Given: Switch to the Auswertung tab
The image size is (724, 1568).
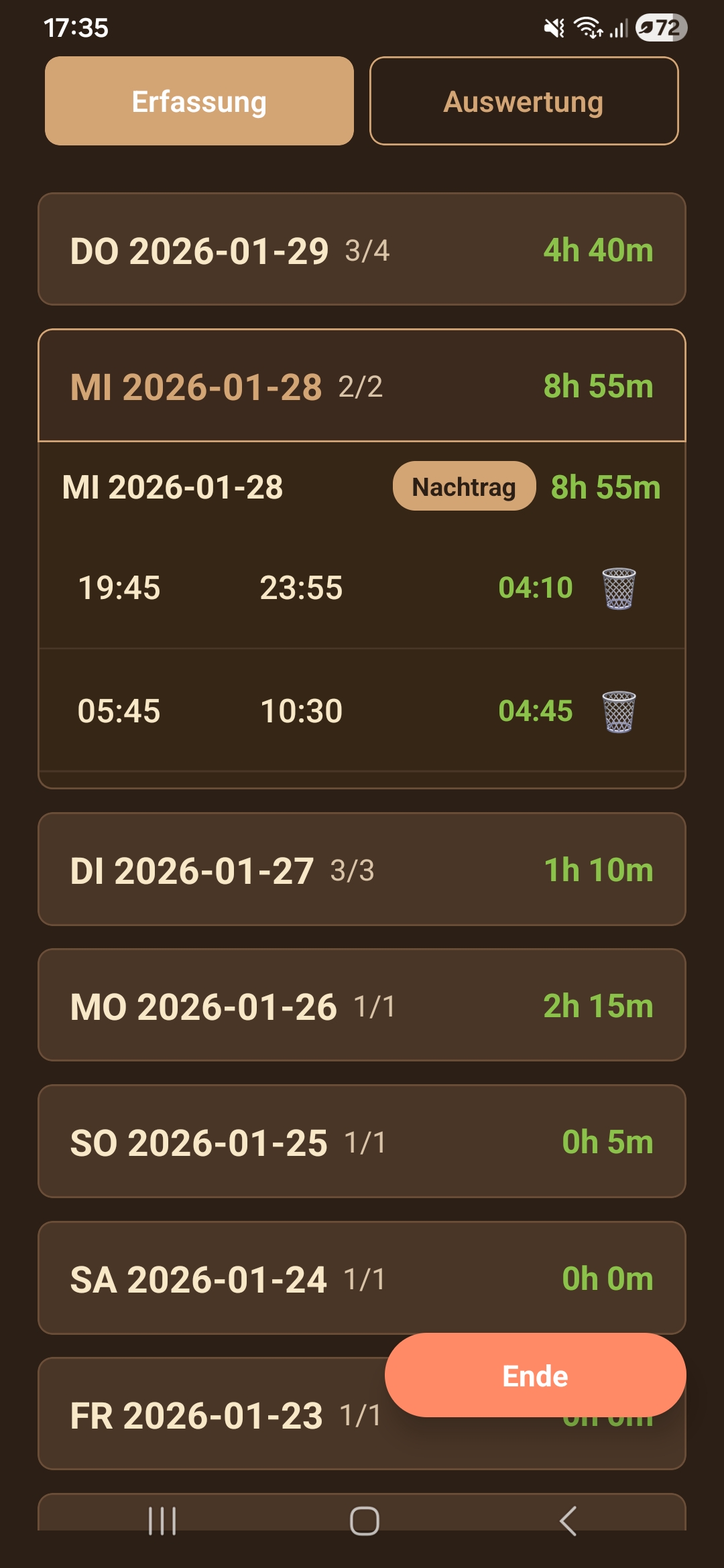Looking at the screenshot, I should 524,101.
